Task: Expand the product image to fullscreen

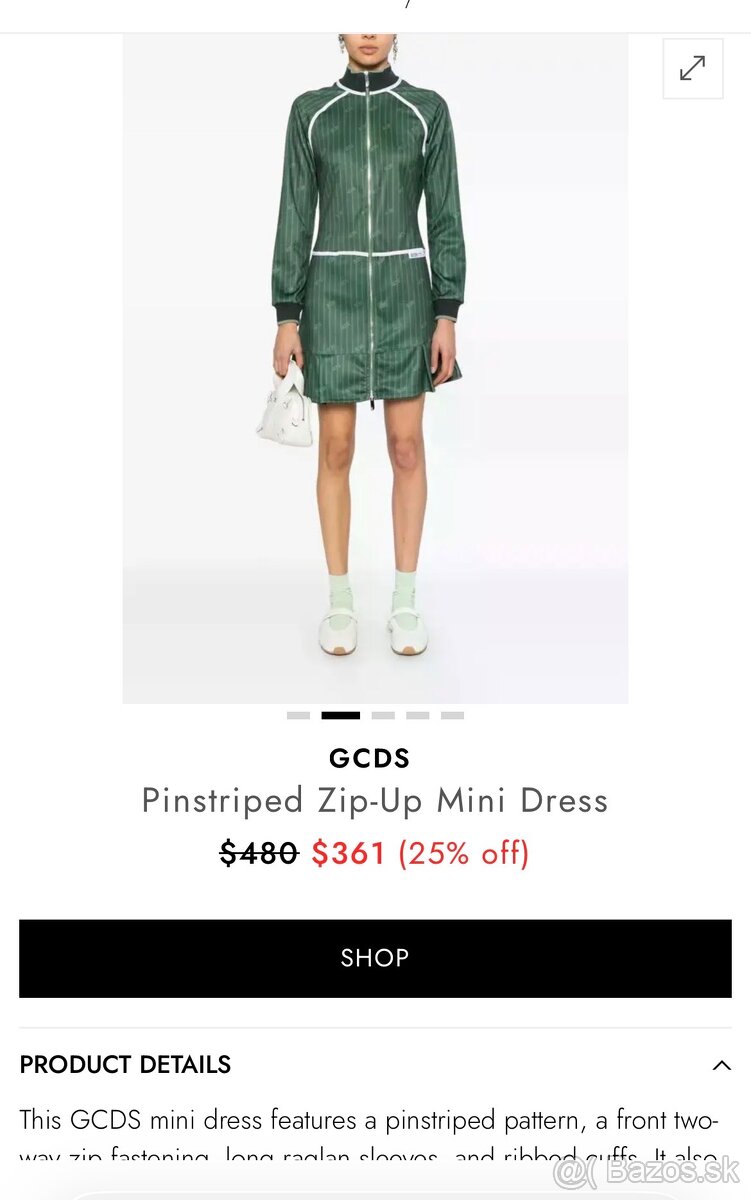Action: click(692, 68)
